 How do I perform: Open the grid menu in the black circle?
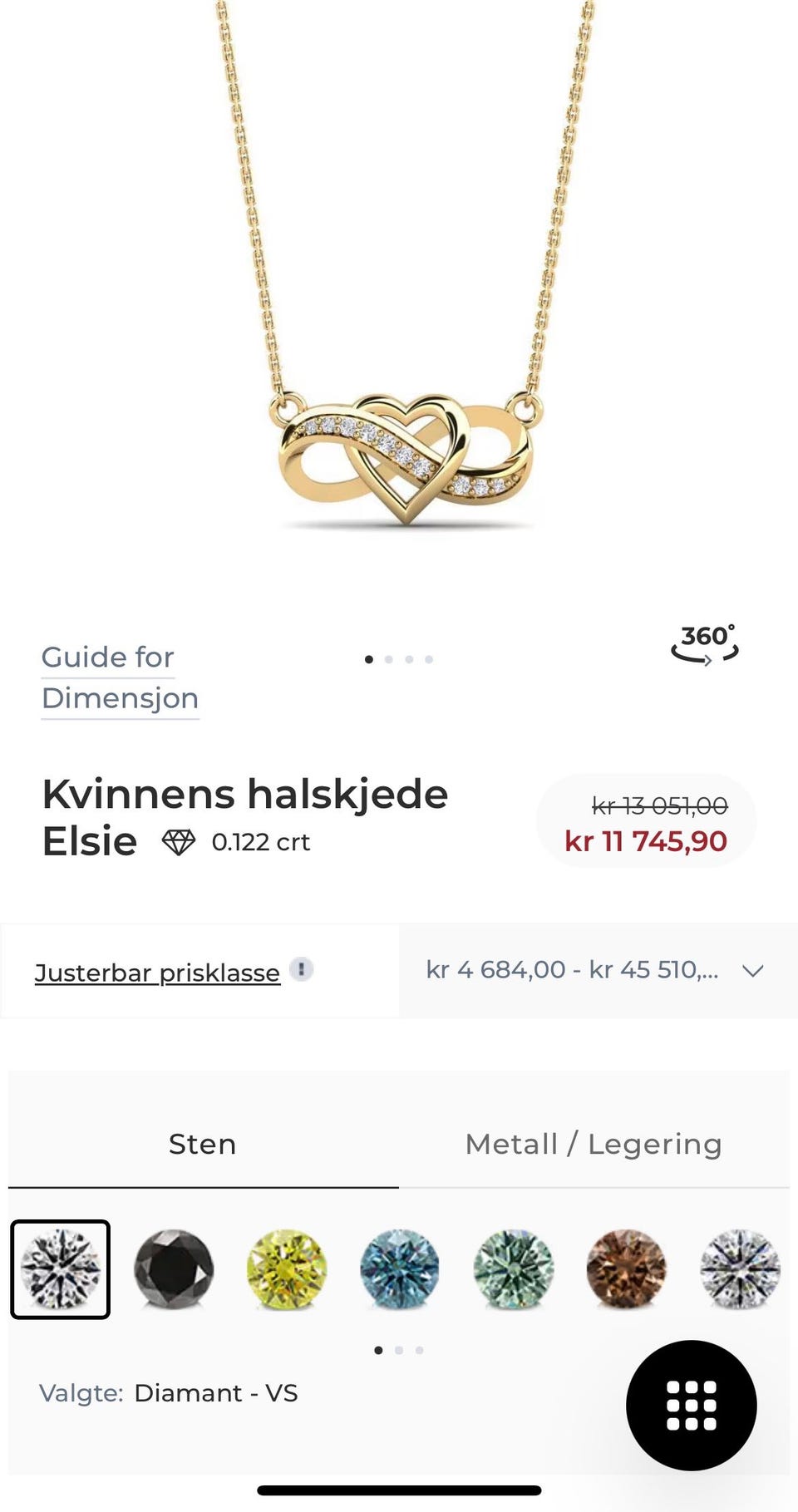click(692, 1403)
